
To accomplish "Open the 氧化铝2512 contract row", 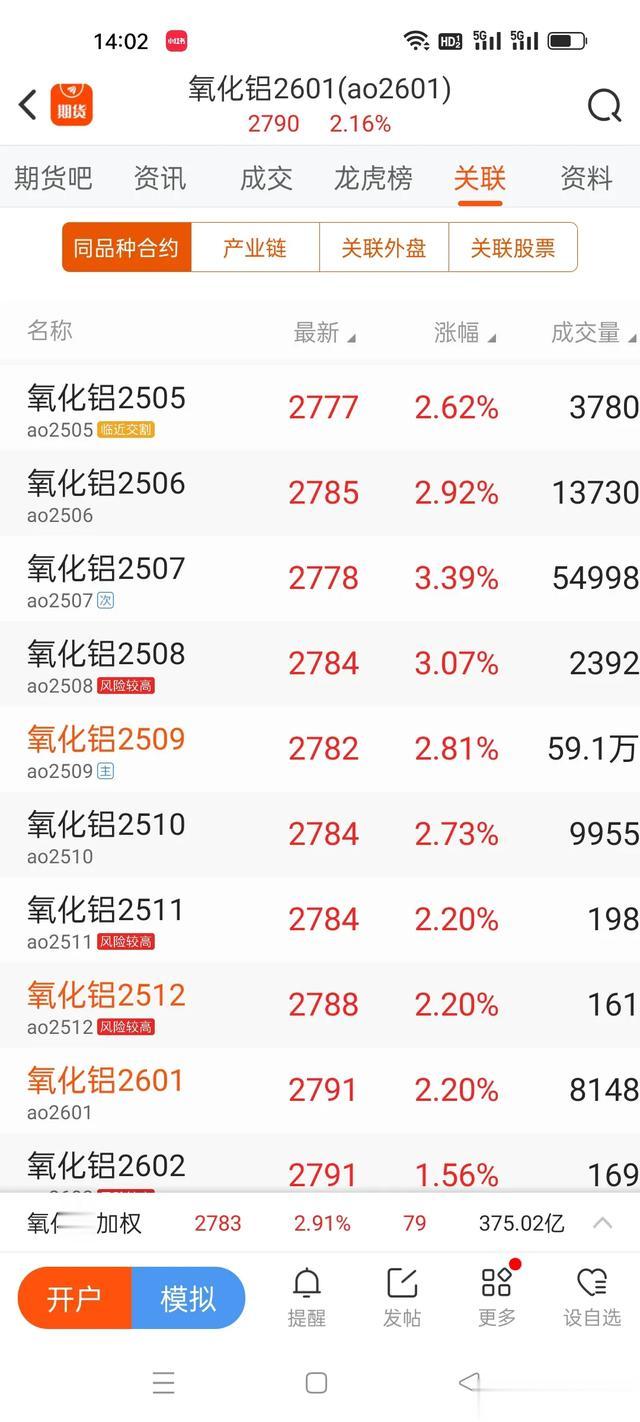I will pyautogui.click(x=320, y=1005).
